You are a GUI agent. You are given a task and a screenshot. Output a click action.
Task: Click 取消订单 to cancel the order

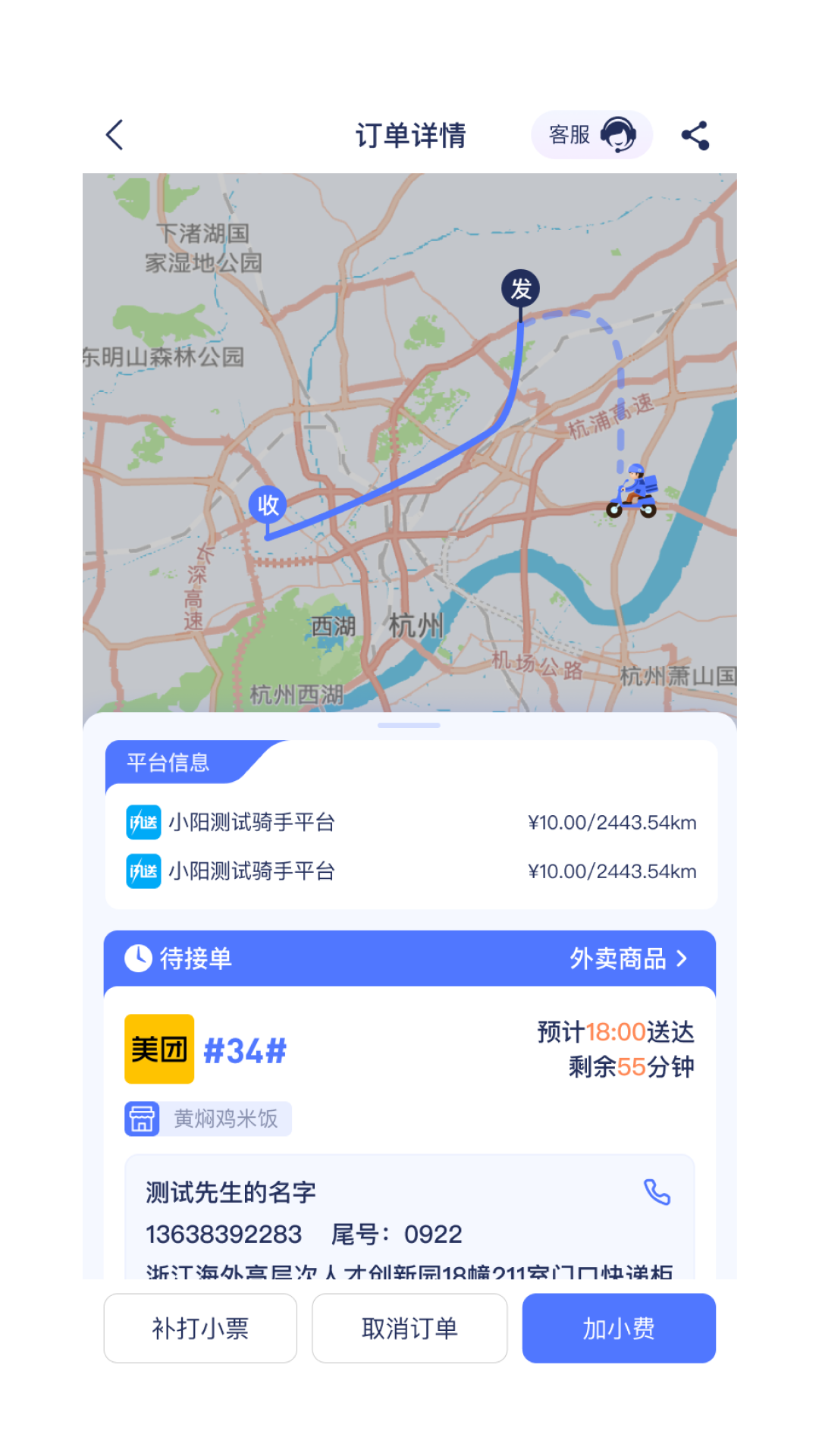(x=409, y=1328)
